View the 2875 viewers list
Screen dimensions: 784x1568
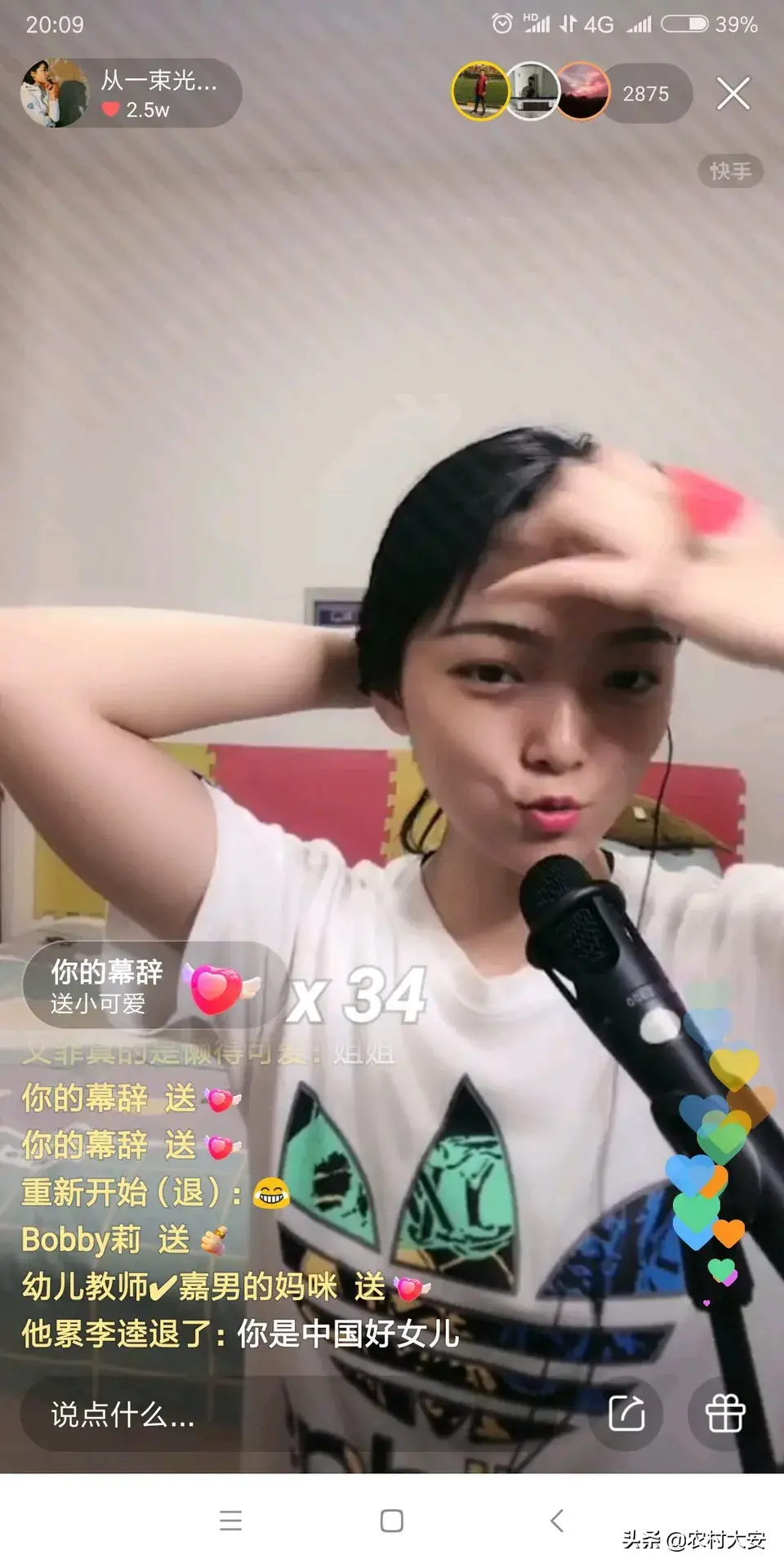(x=645, y=94)
